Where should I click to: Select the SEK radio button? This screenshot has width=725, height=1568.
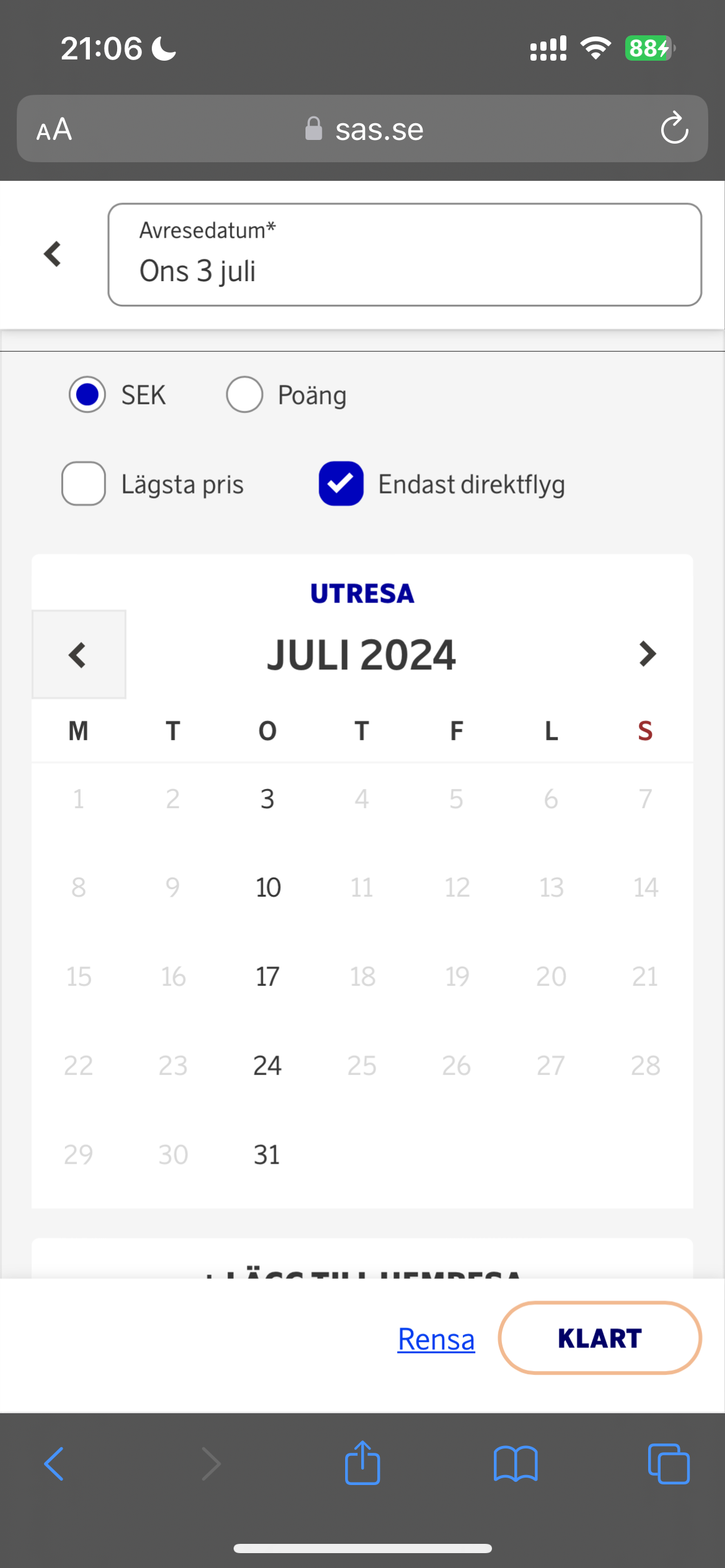[87, 394]
